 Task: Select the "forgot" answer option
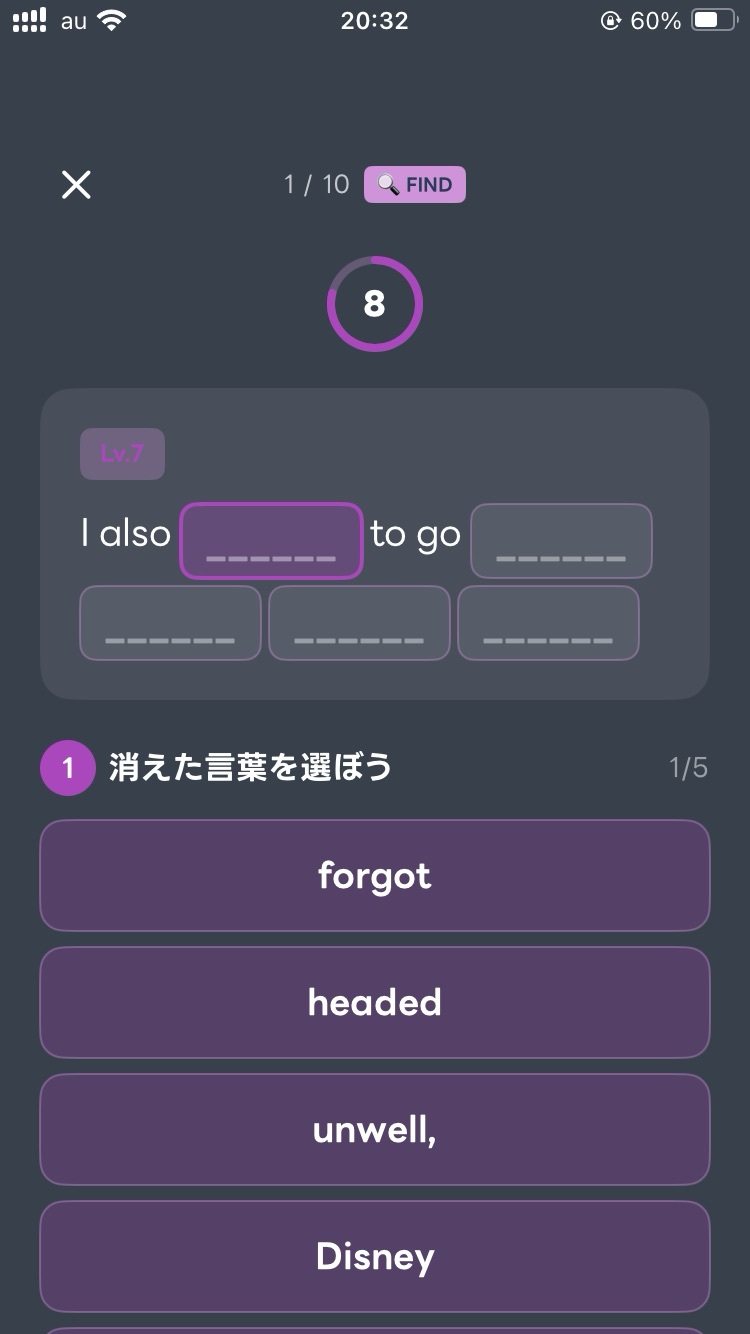pyautogui.click(x=375, y=875)
